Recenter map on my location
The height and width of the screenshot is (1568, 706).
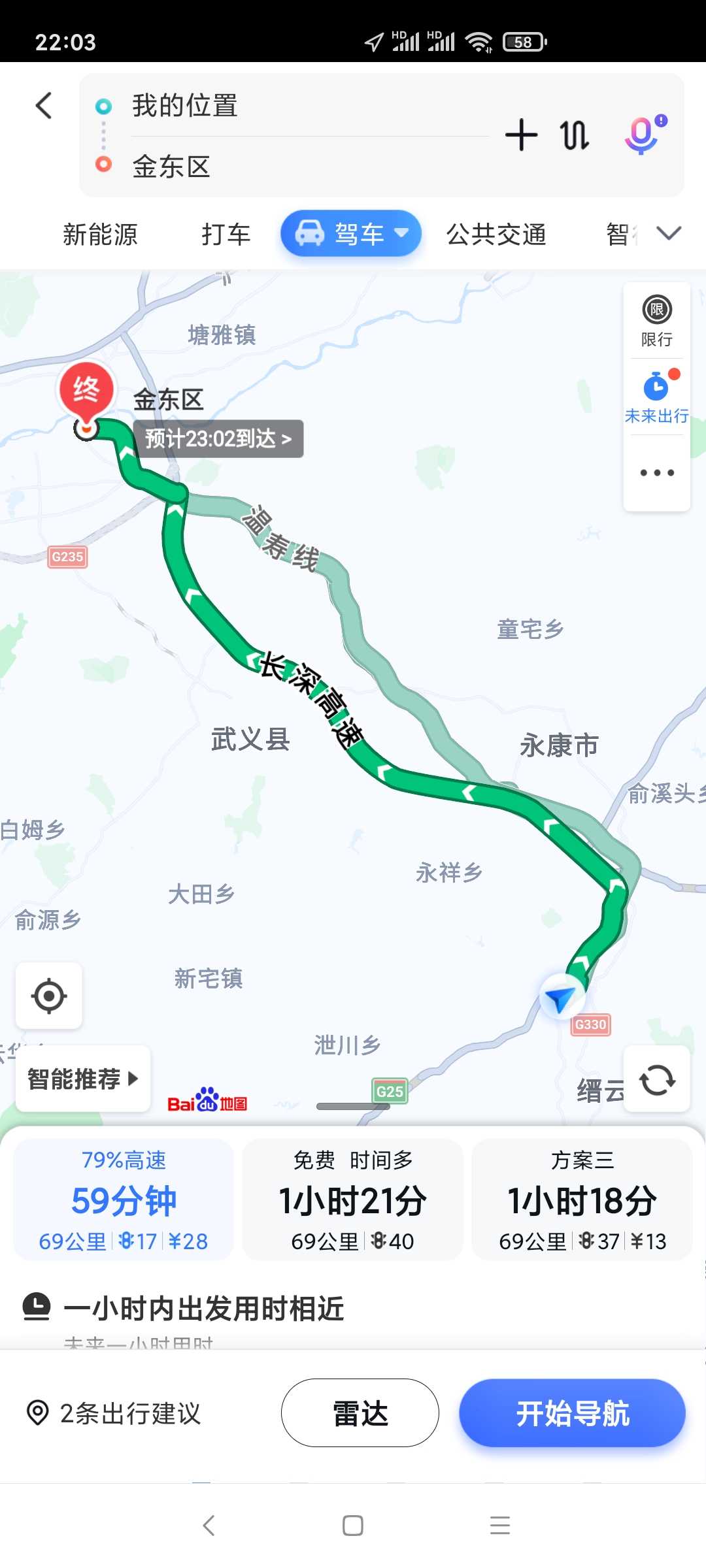coord(49,996)
